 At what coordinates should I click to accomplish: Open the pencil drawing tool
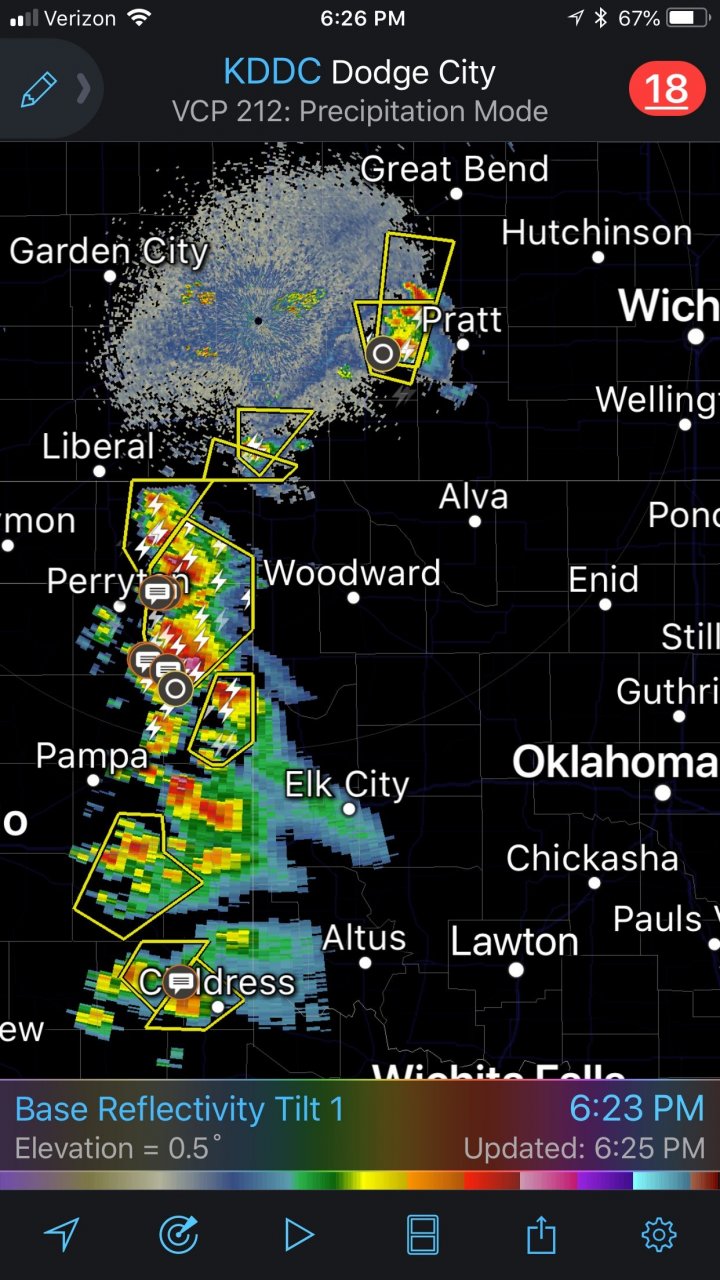click(38, 90)
